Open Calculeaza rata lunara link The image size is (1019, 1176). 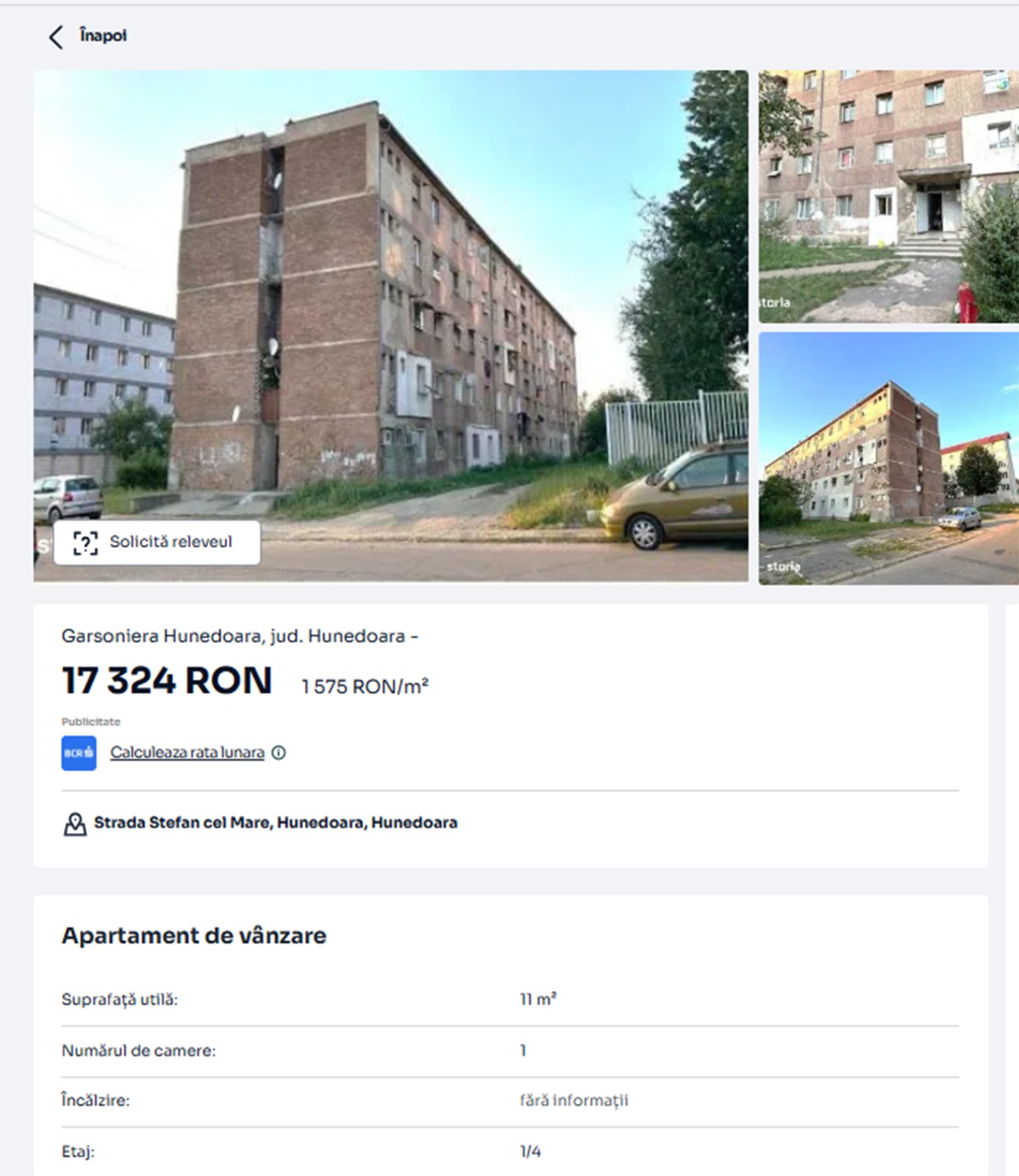pyautogui.click(x=187, y=753)
